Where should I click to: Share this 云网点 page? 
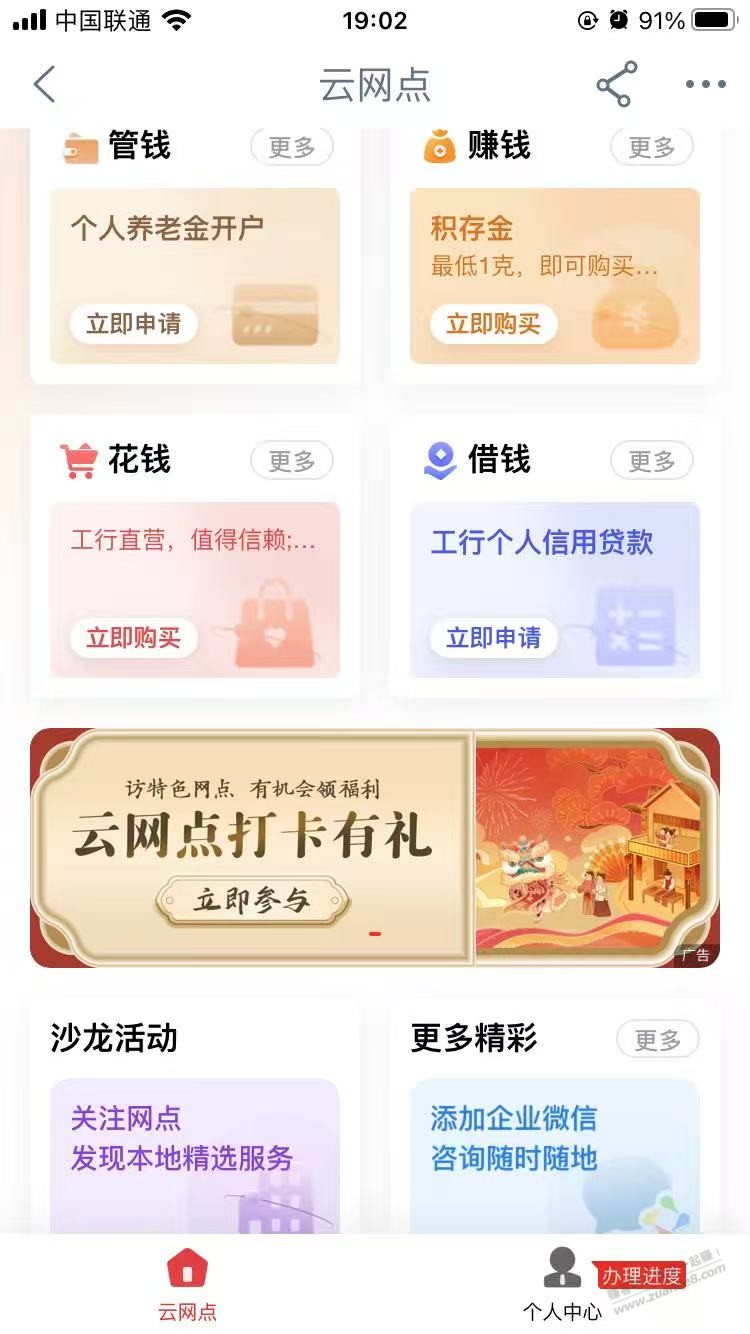tap(616, 85)
